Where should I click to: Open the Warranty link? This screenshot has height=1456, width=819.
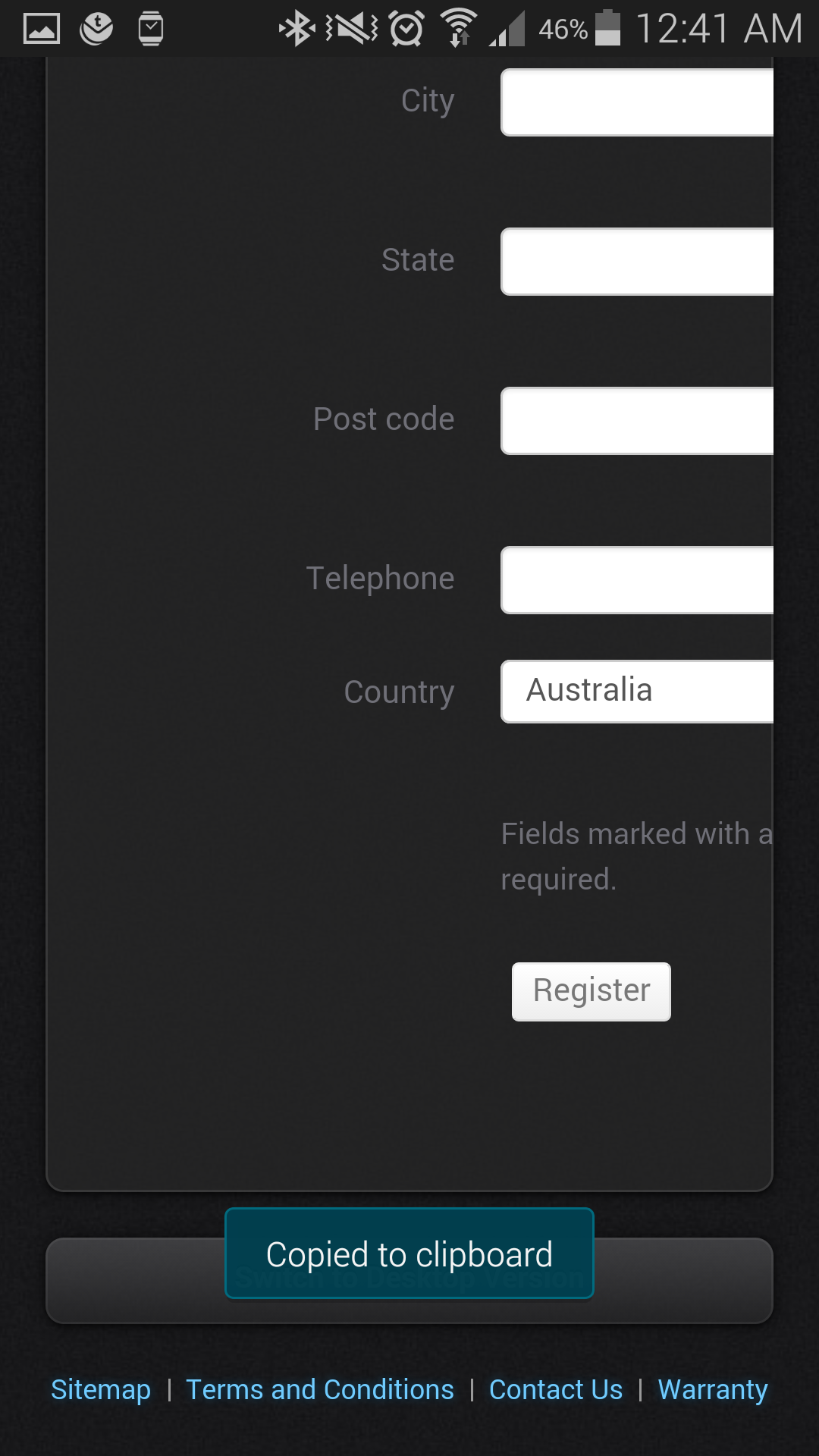click(x=712, y=1389)
